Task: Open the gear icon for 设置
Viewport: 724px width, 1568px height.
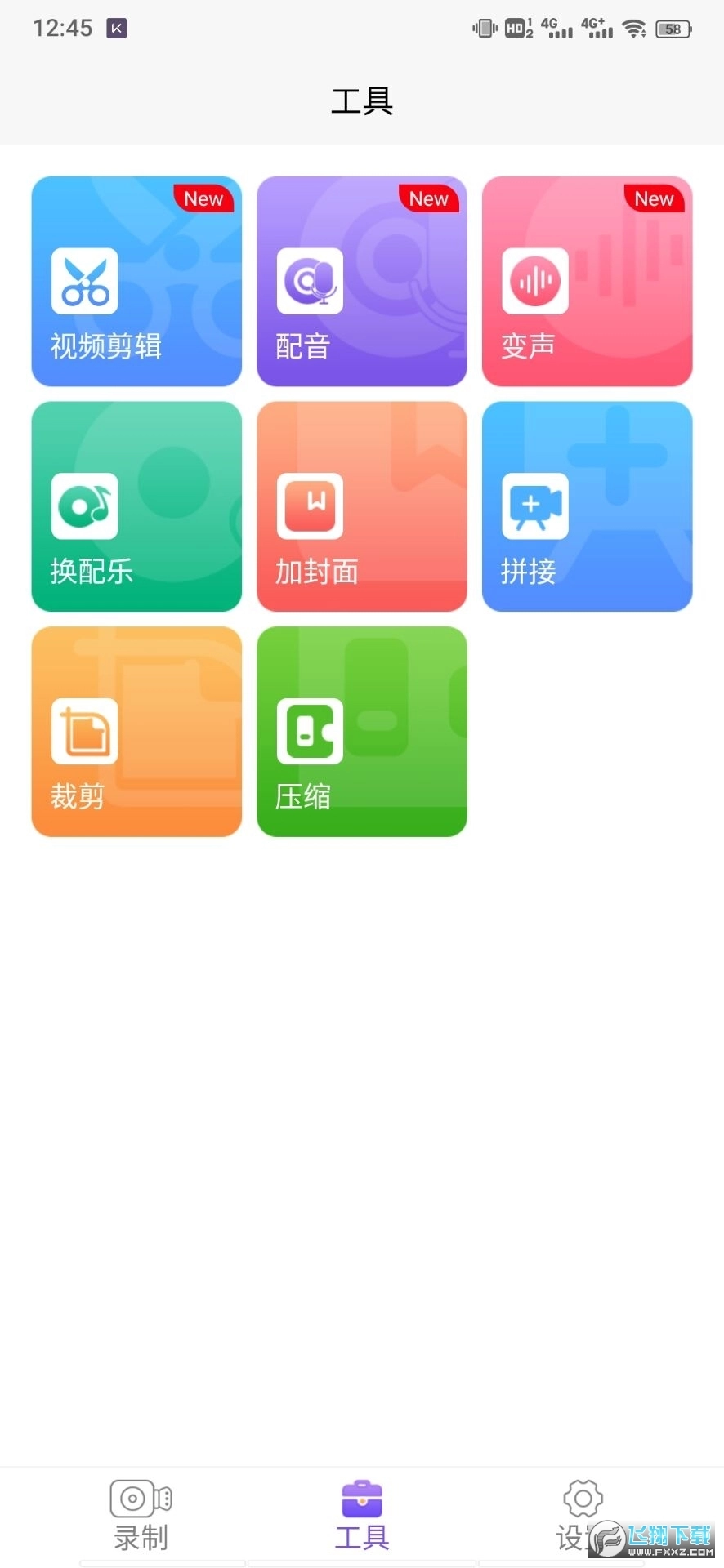Action: point(582,1499)
